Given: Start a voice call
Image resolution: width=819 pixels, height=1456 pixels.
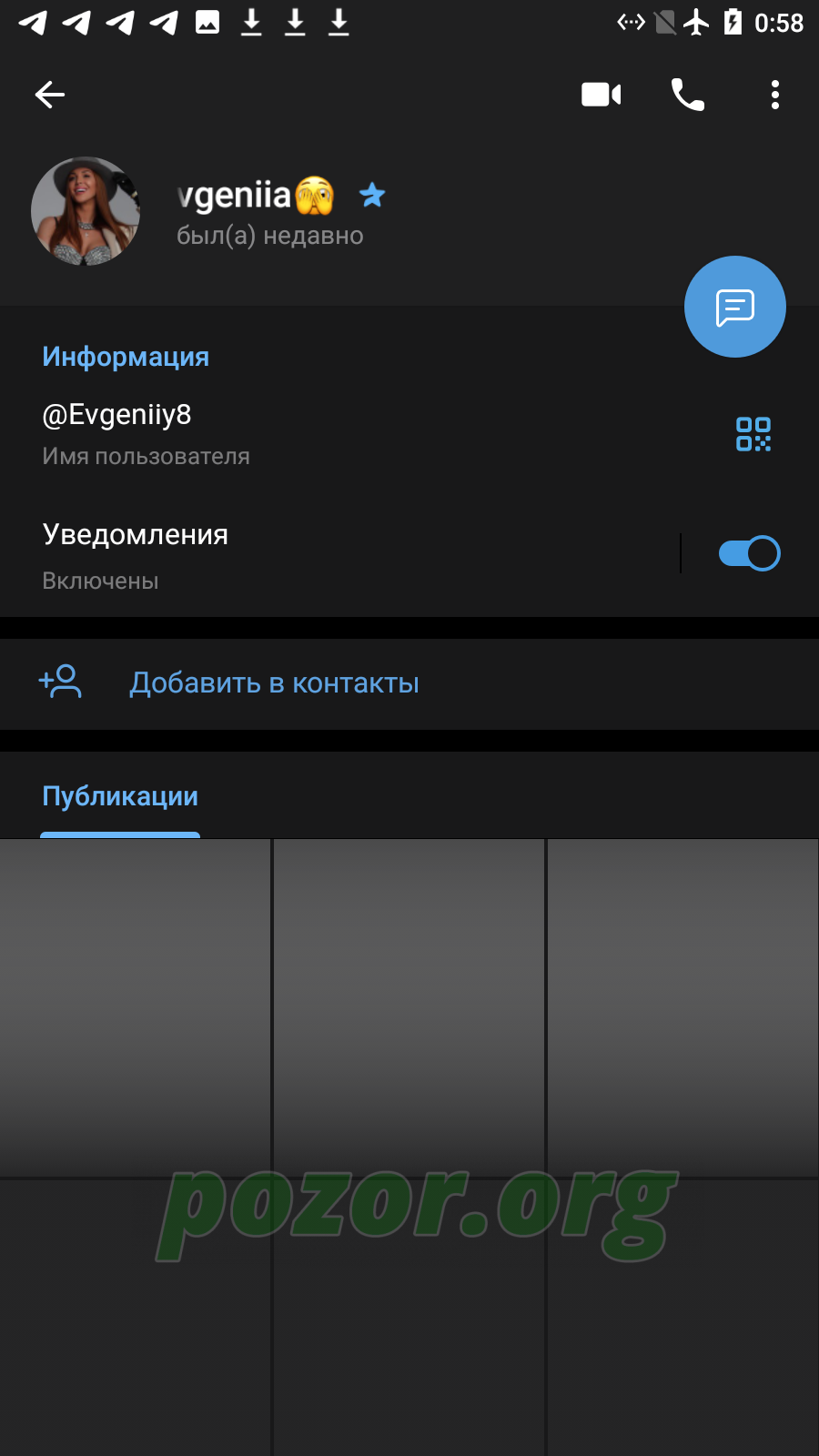Looking at the screenshot, I should pos(688,95).
